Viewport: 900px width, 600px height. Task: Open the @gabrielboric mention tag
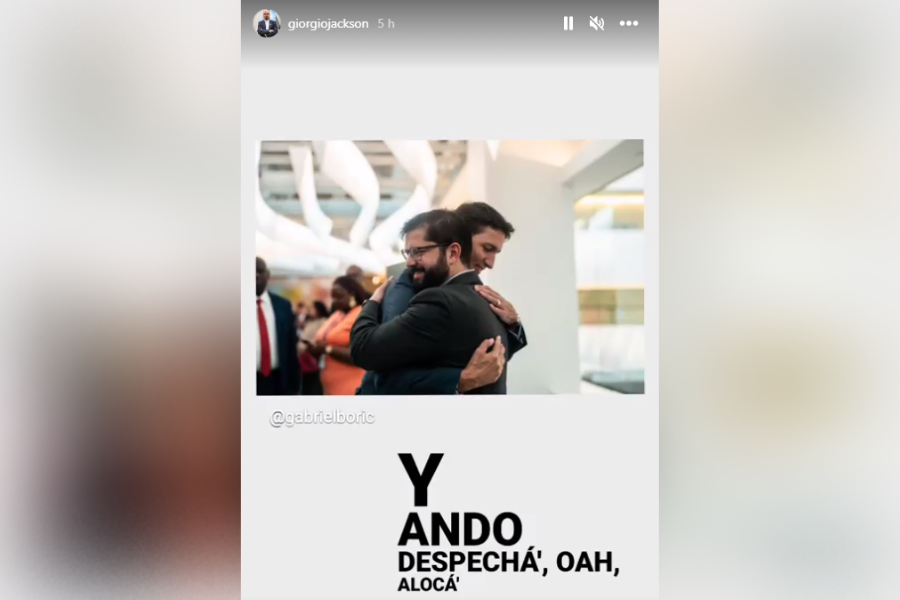coord(321,418)
